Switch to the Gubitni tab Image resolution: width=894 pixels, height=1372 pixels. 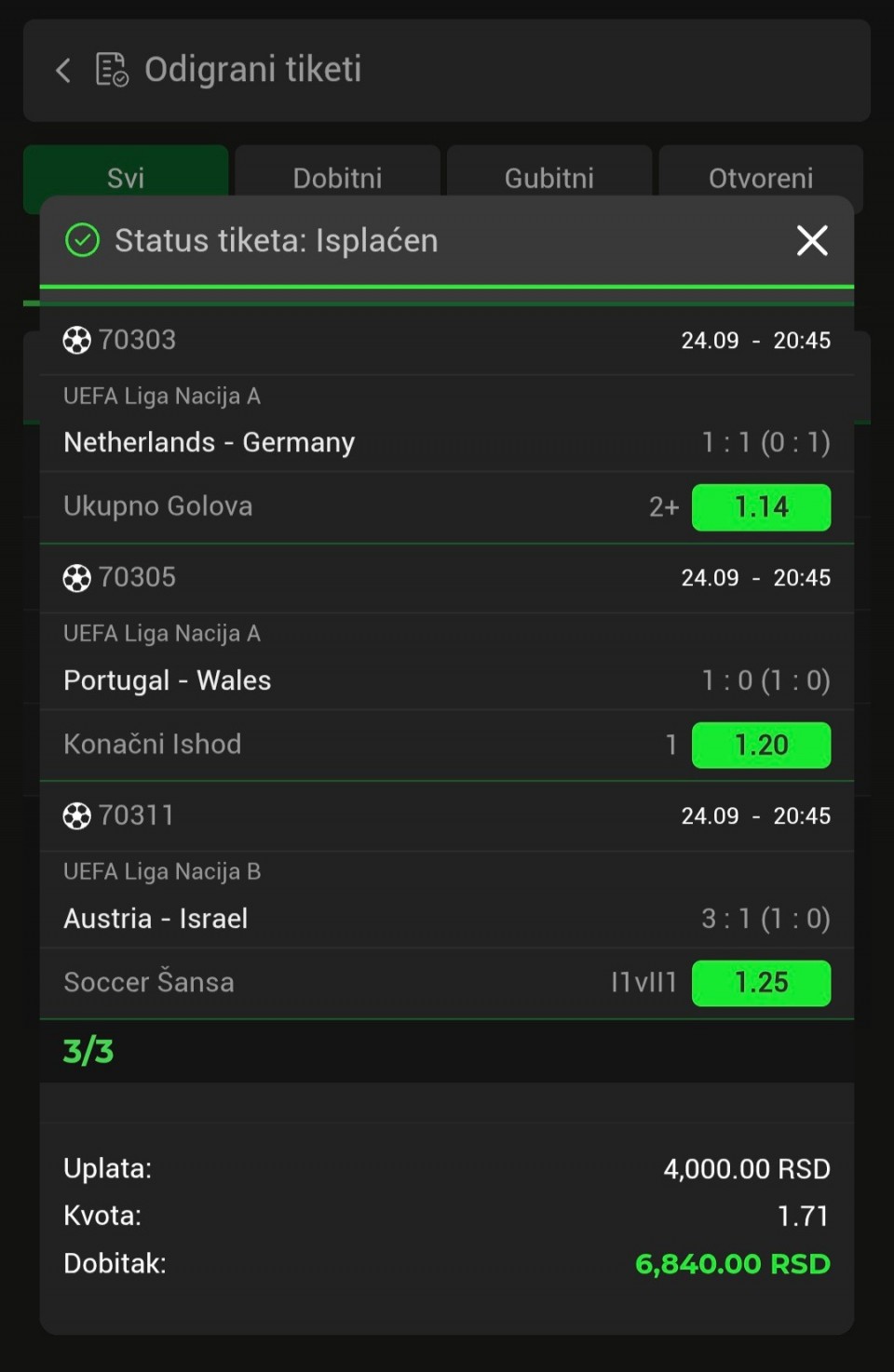pyautogui.click(x=549, y=175)
